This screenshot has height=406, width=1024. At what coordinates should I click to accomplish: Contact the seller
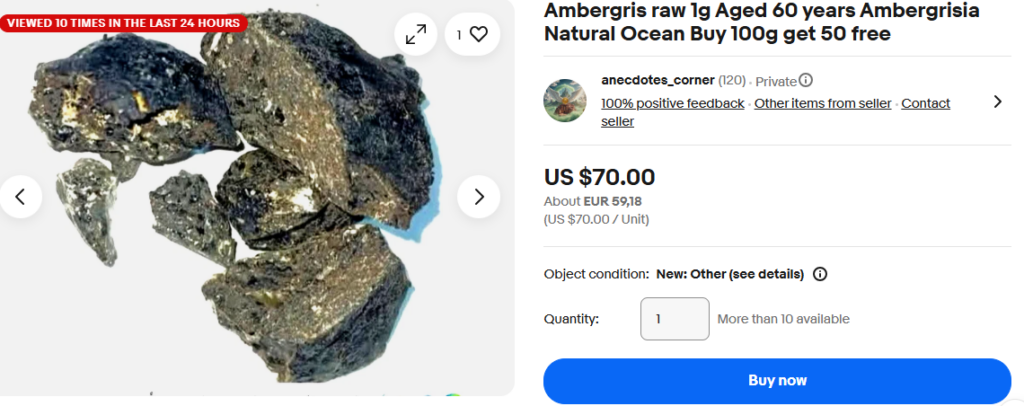point(925,103)
